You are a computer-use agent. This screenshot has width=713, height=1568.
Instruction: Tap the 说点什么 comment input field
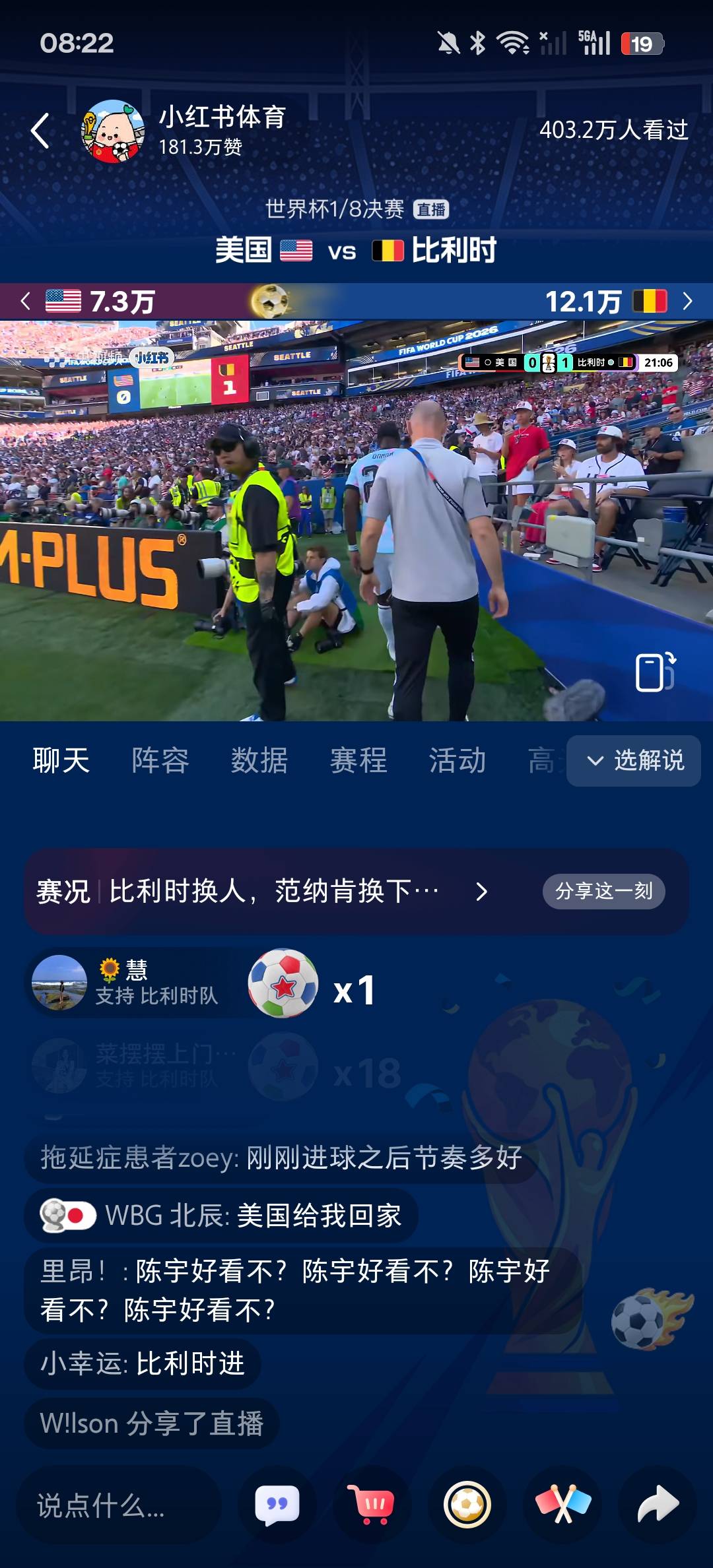[x=118, y=1505]
